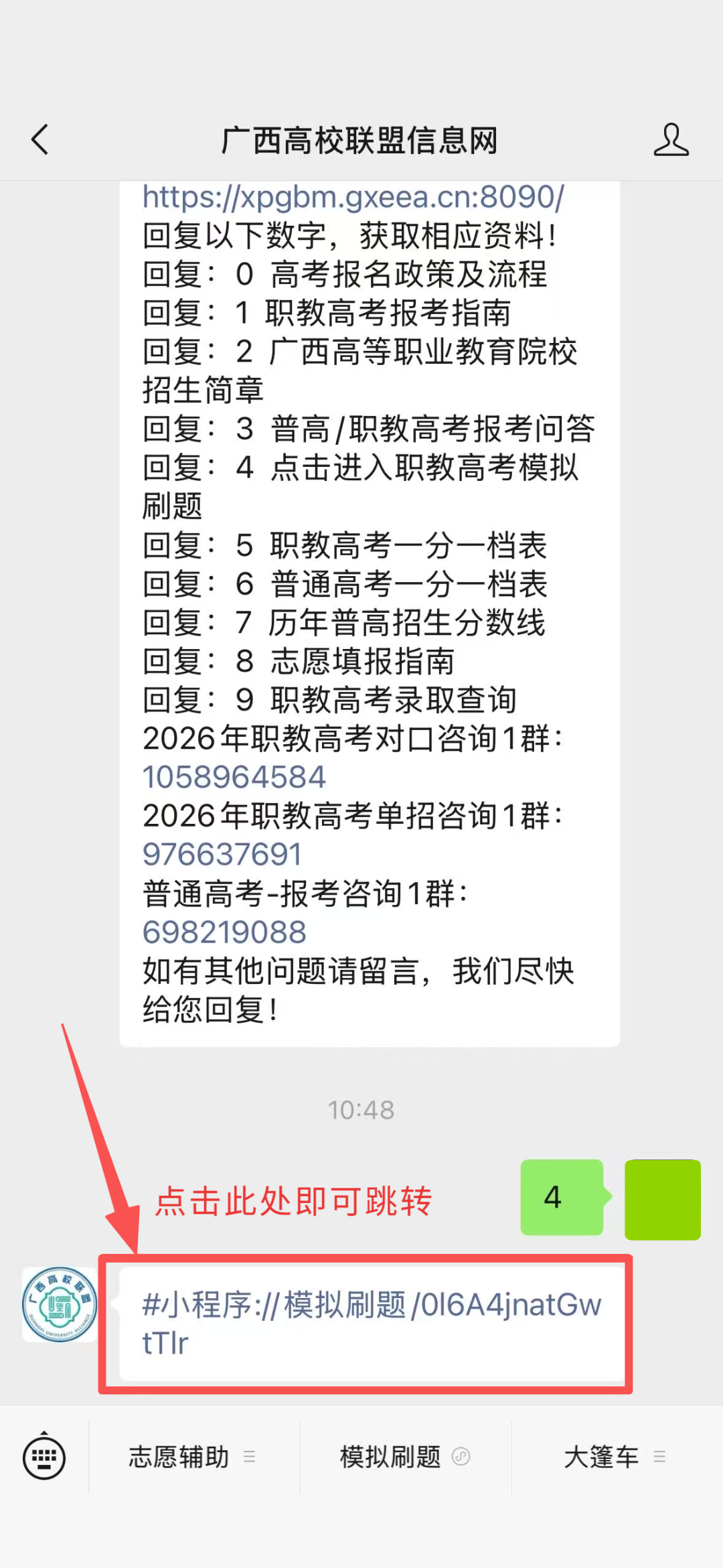Open the xpgbm.gxeea.cn:8090 link

[353, 198]
